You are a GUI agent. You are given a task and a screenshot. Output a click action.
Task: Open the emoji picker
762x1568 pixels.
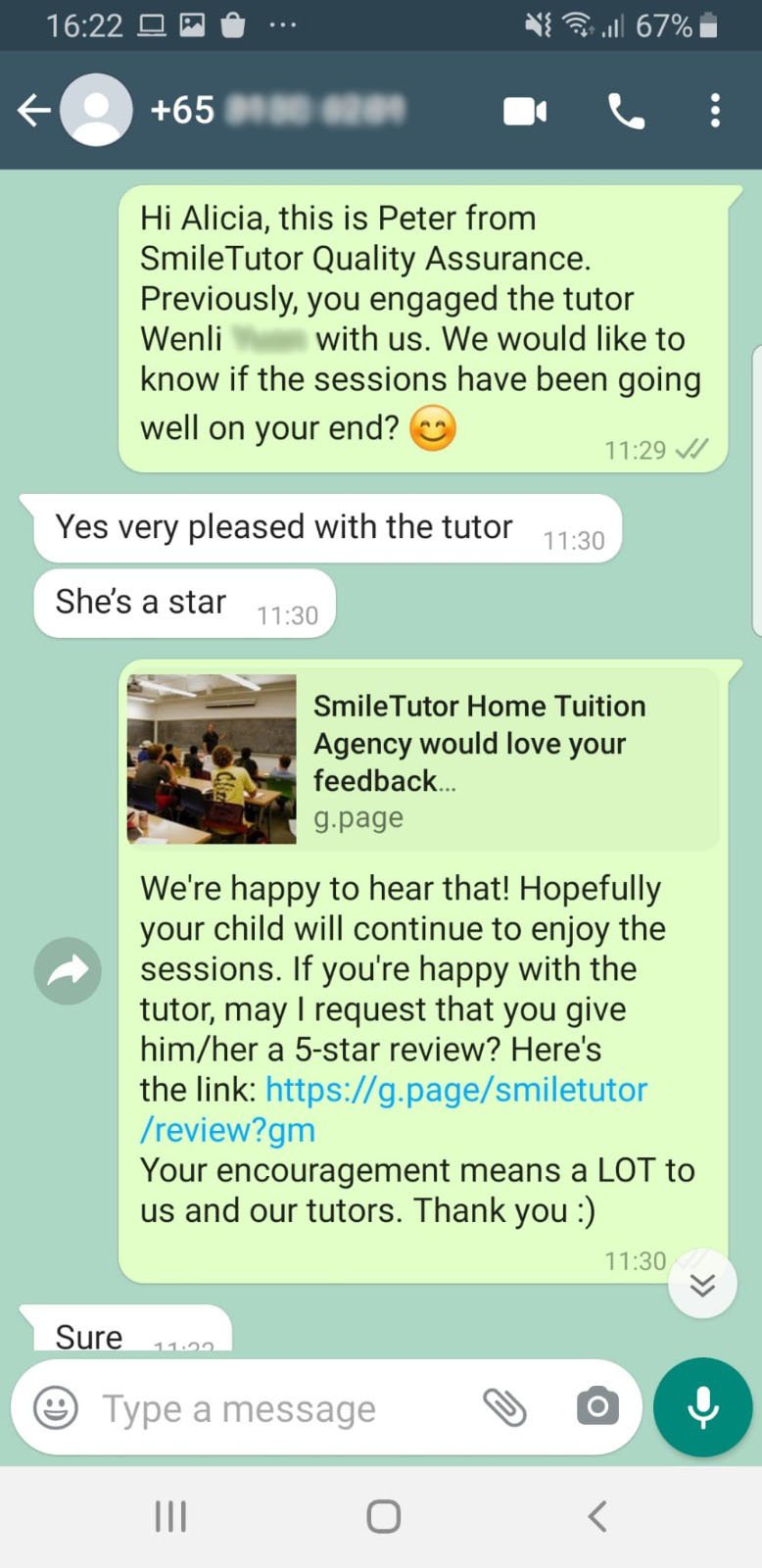(56, 1408)
